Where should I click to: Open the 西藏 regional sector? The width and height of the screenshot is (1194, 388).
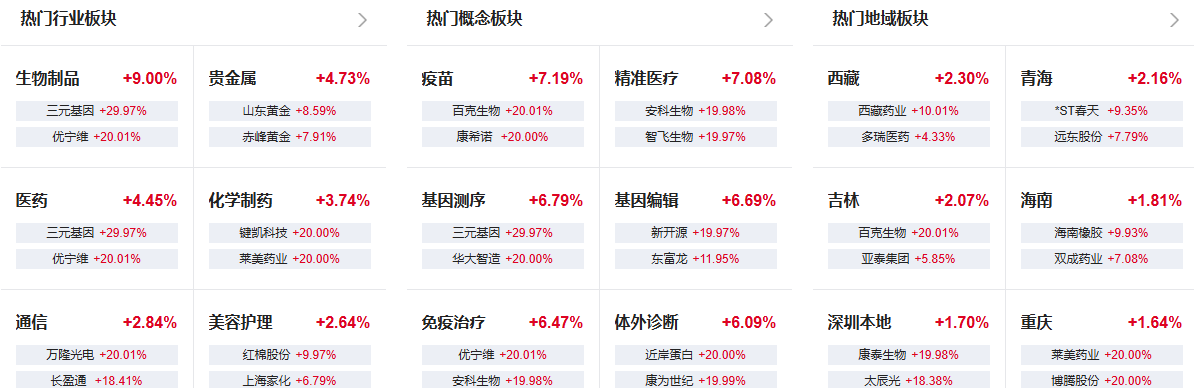click(x=843, y=78)
